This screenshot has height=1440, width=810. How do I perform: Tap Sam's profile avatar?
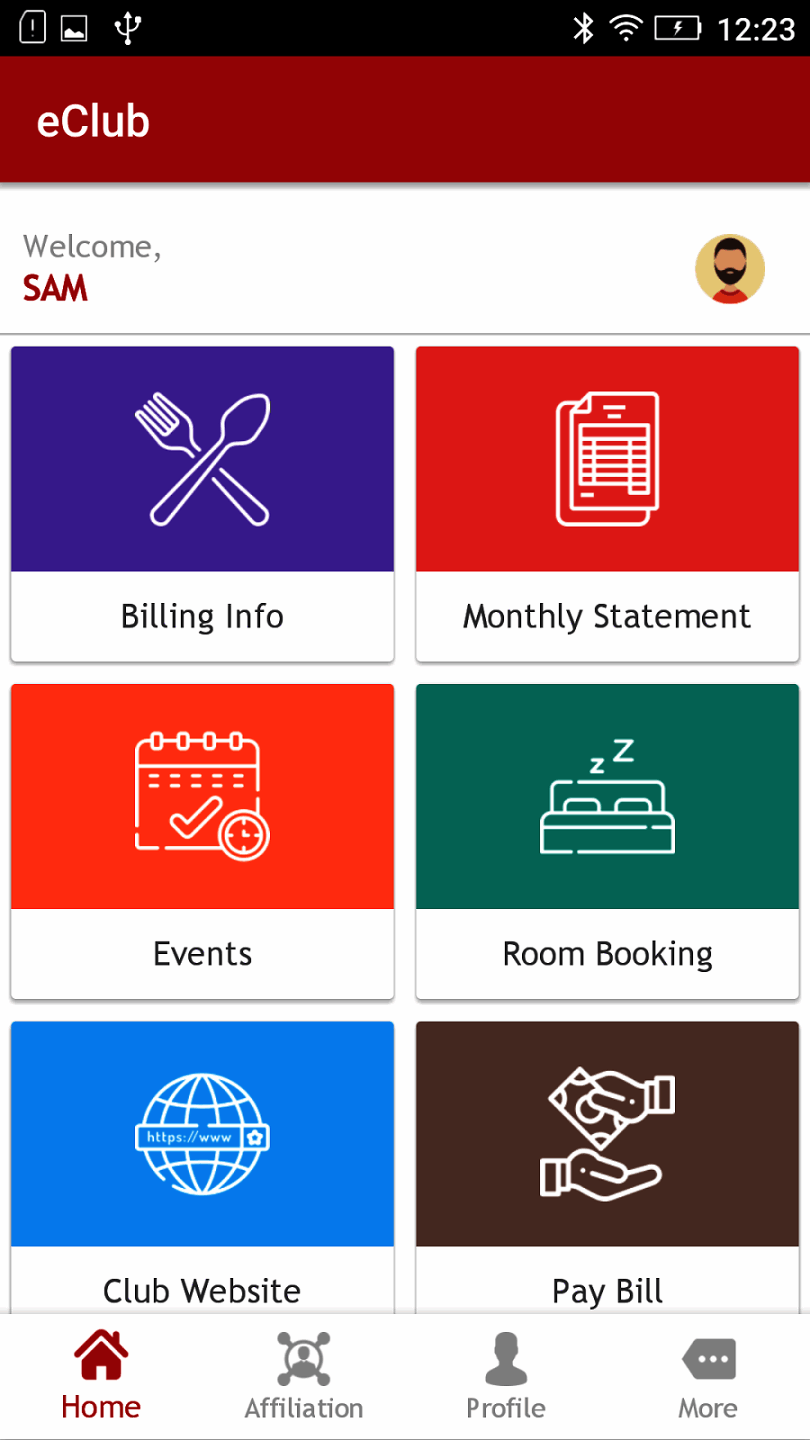(730, 269)
